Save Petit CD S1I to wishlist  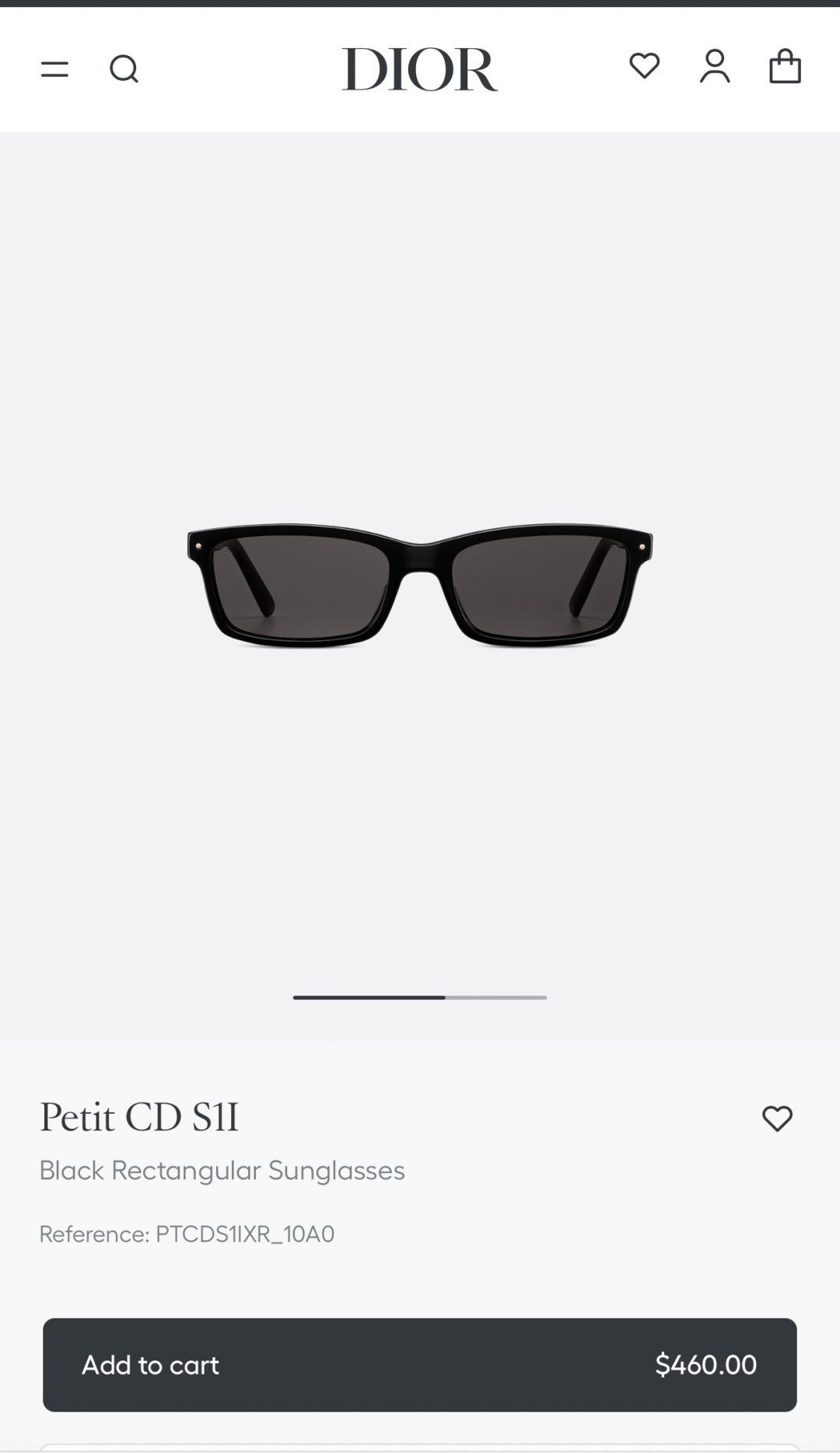click(x=776, y=1119)
